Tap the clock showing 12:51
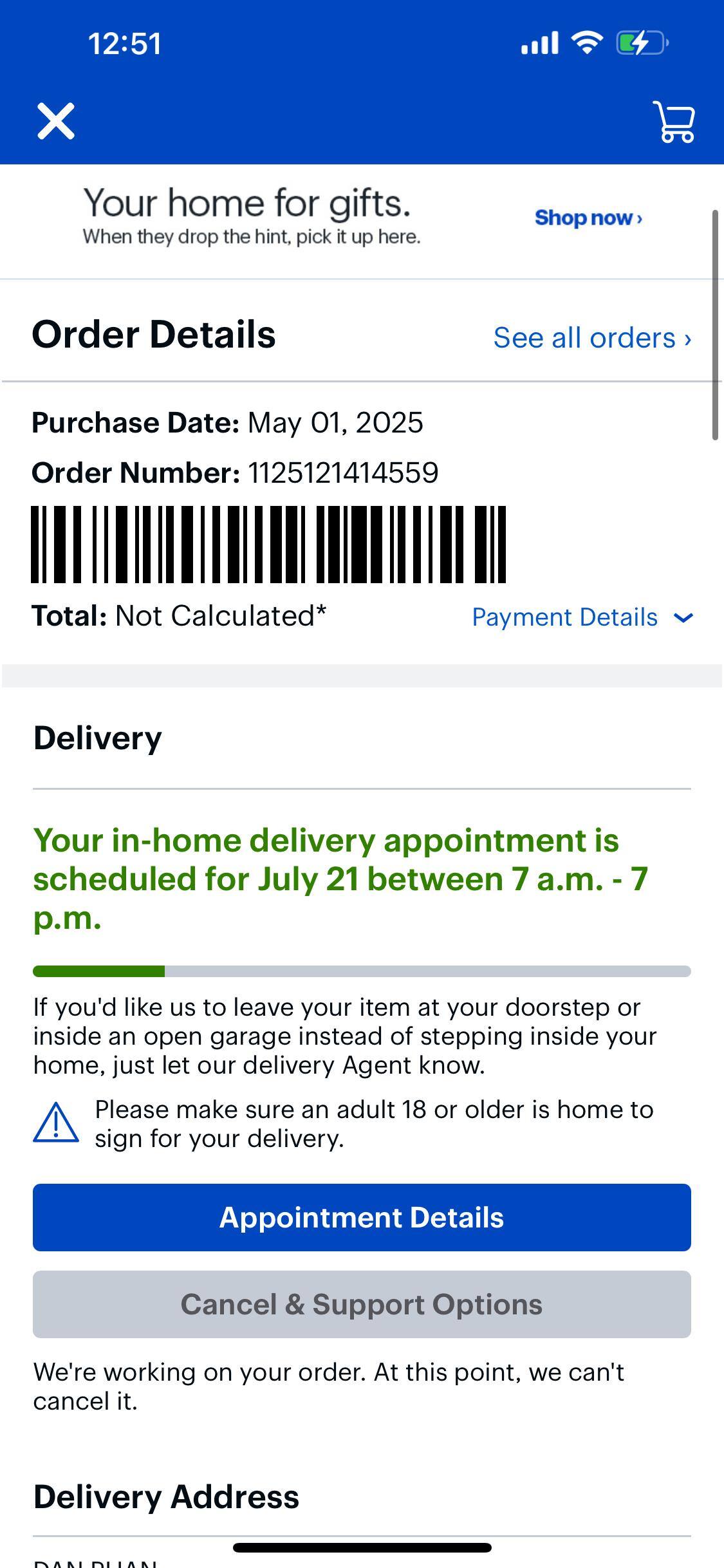This screenshot has height=1568, width=724. coord(125,42)
